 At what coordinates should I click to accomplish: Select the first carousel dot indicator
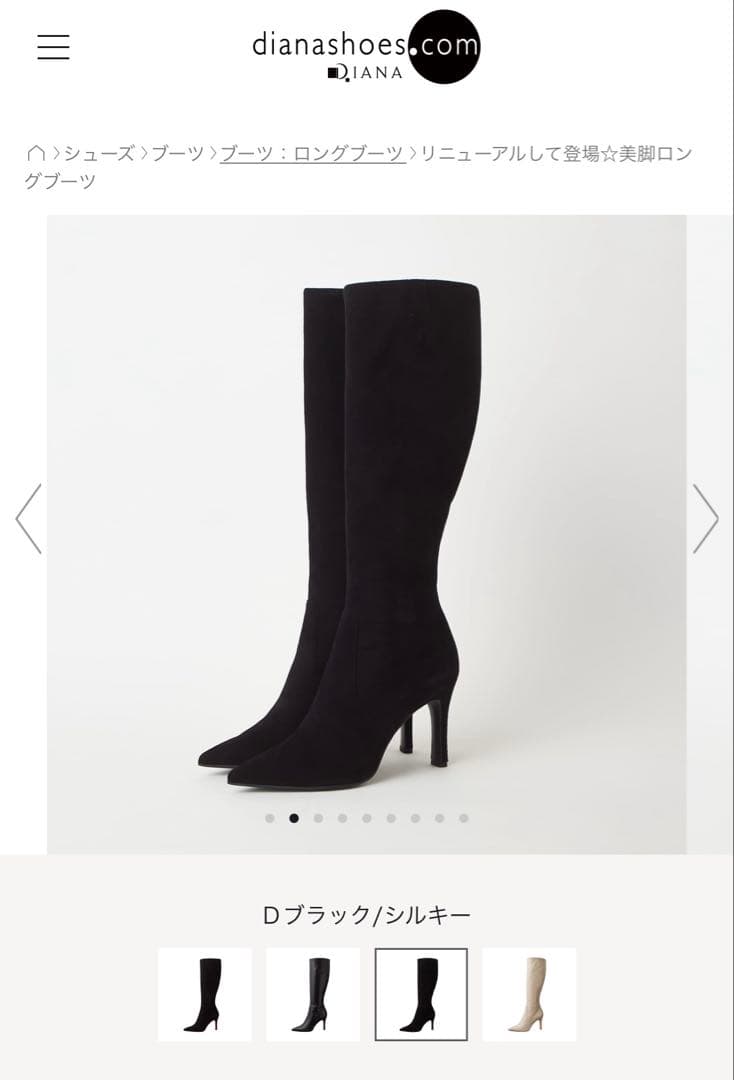coord(268,817)
